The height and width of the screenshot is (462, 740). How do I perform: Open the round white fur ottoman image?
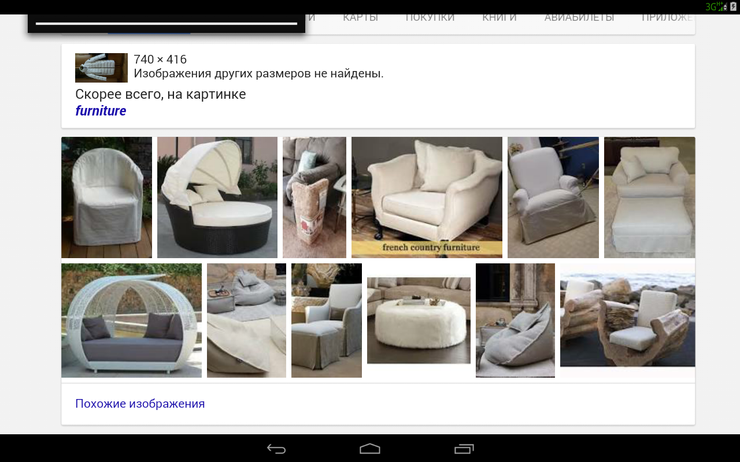pos(418,320)
